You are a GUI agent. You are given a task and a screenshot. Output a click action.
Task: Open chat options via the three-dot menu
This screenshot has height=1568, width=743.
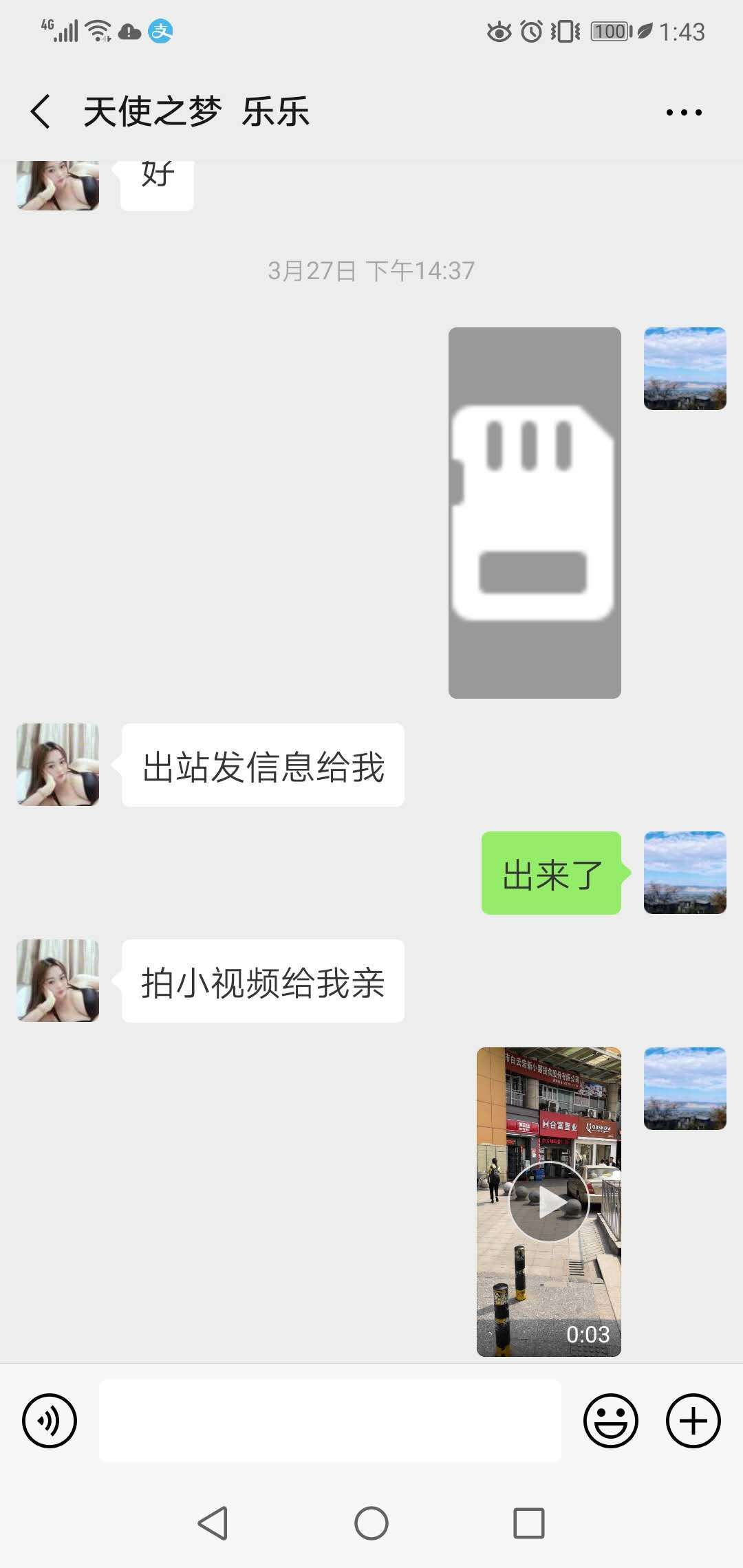[685, 111]
